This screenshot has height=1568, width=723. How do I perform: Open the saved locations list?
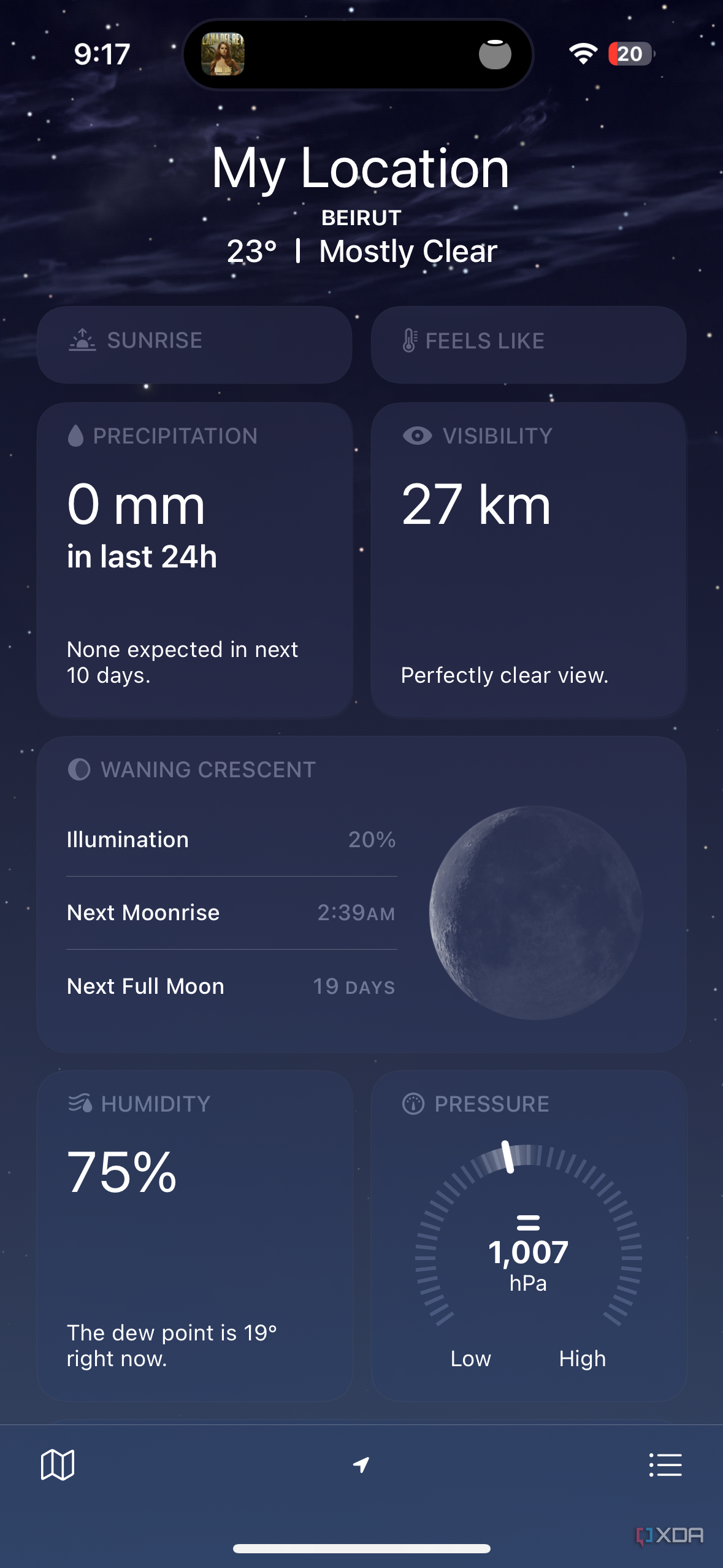[x=665, y=1465]
